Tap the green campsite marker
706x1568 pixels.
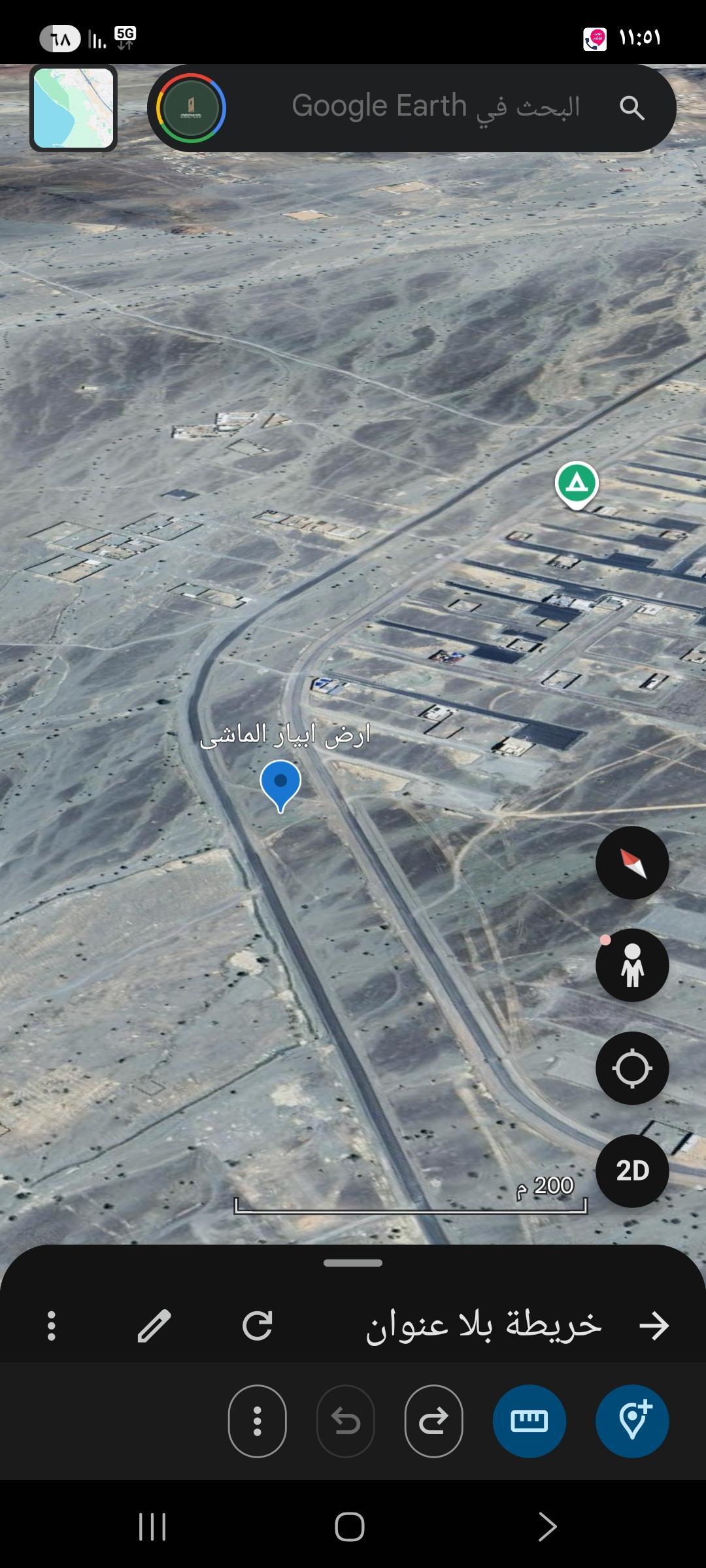click(577, 484)
